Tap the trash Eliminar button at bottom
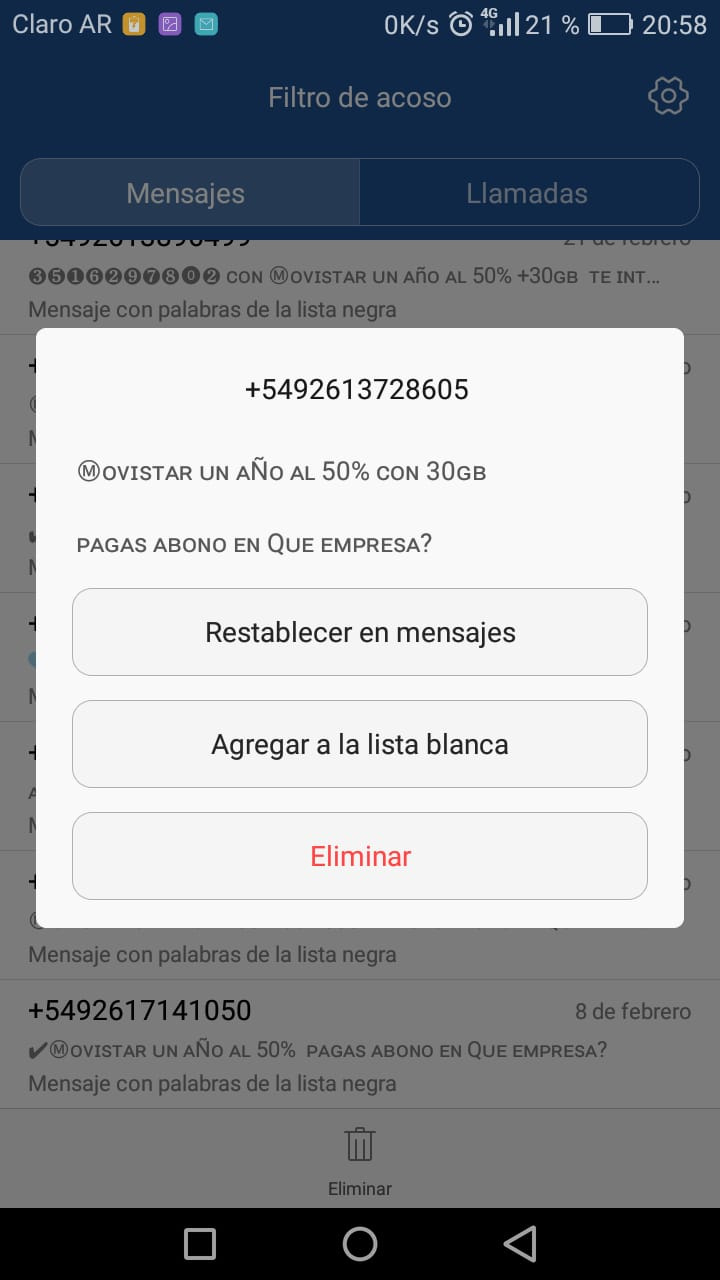This screenshot has width=720, height=1280. [360, 1160]
